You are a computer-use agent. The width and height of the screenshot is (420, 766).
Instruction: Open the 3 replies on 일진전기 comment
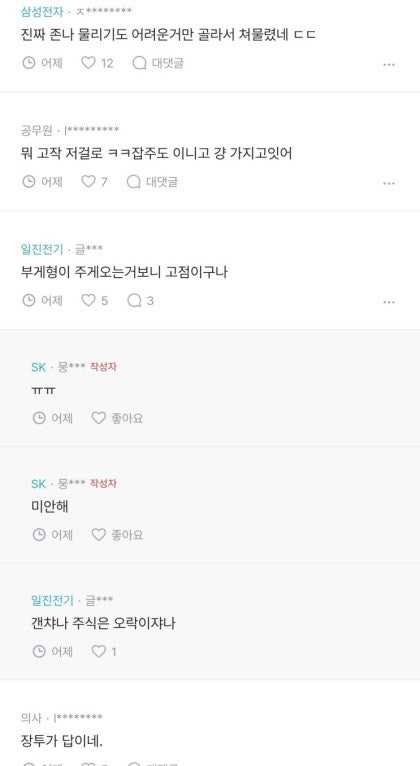[140, 300]
